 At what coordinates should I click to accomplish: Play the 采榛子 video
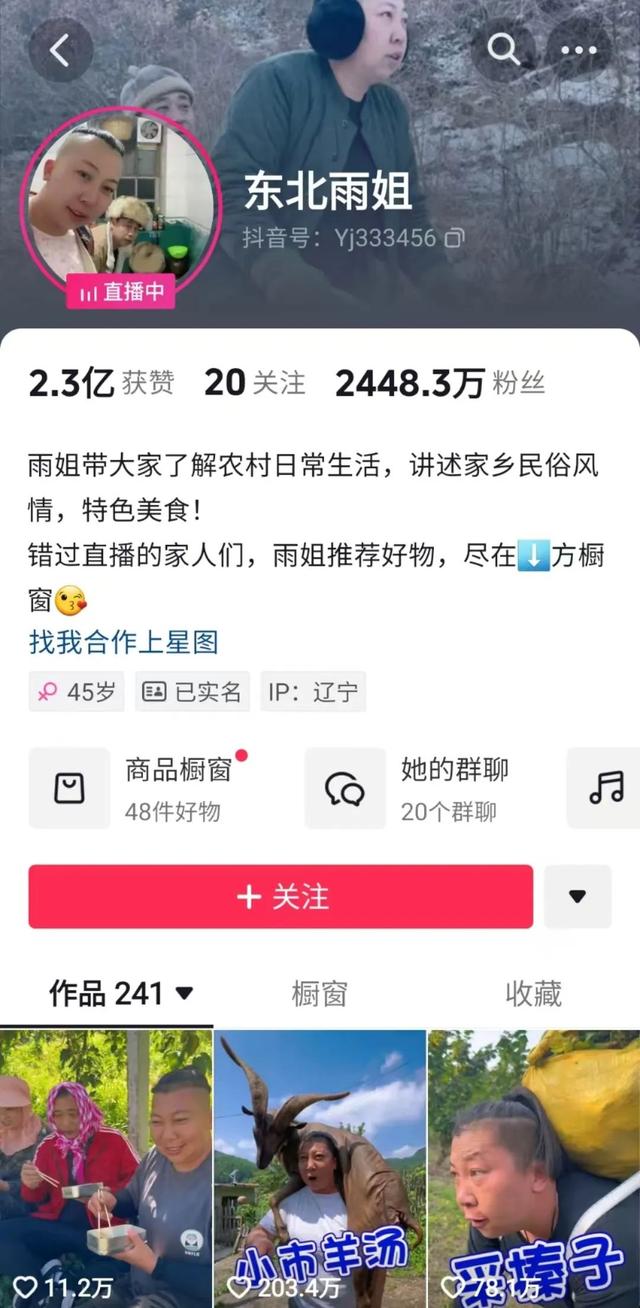click(x=533, y=1168)
